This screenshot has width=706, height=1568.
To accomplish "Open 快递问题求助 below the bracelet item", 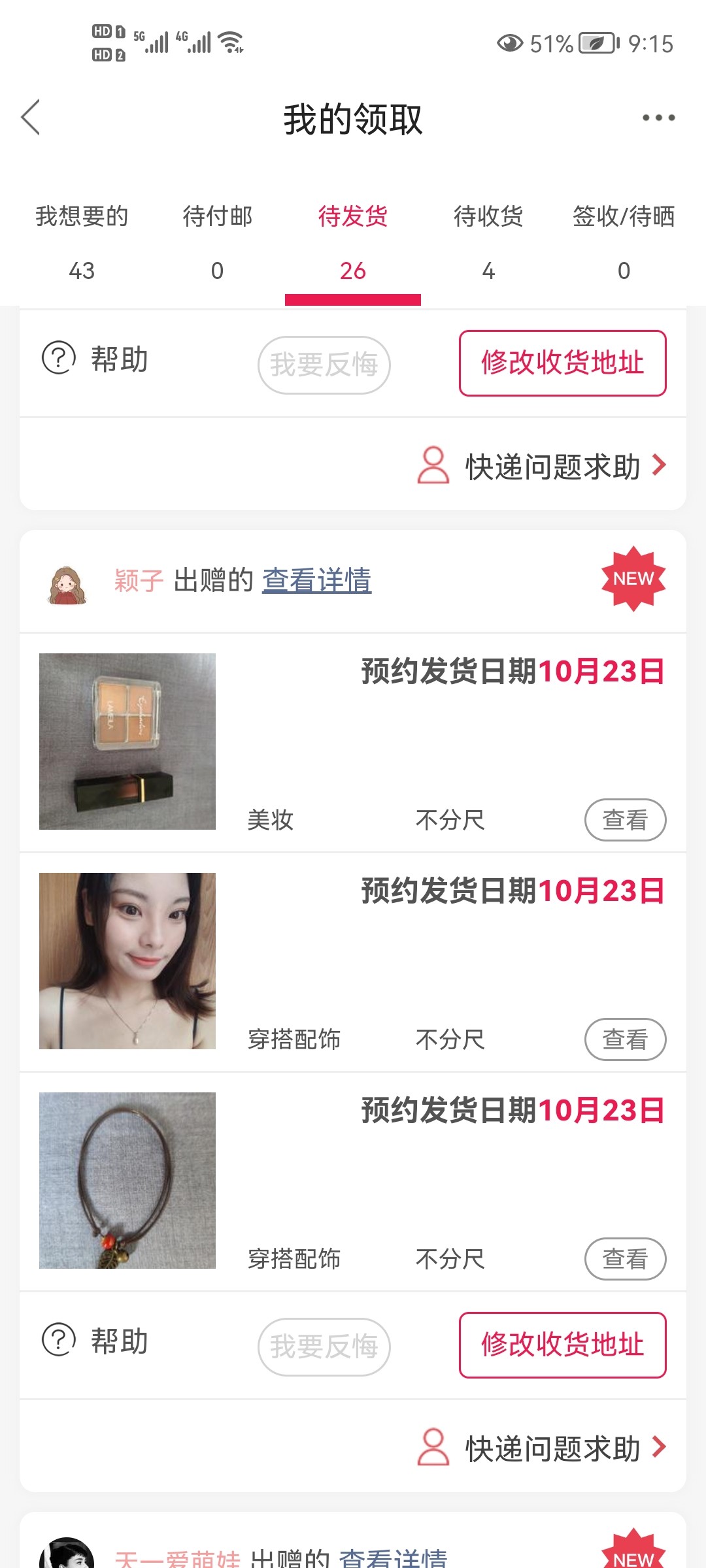I will pyautogui.click(x=543, y=1448).
